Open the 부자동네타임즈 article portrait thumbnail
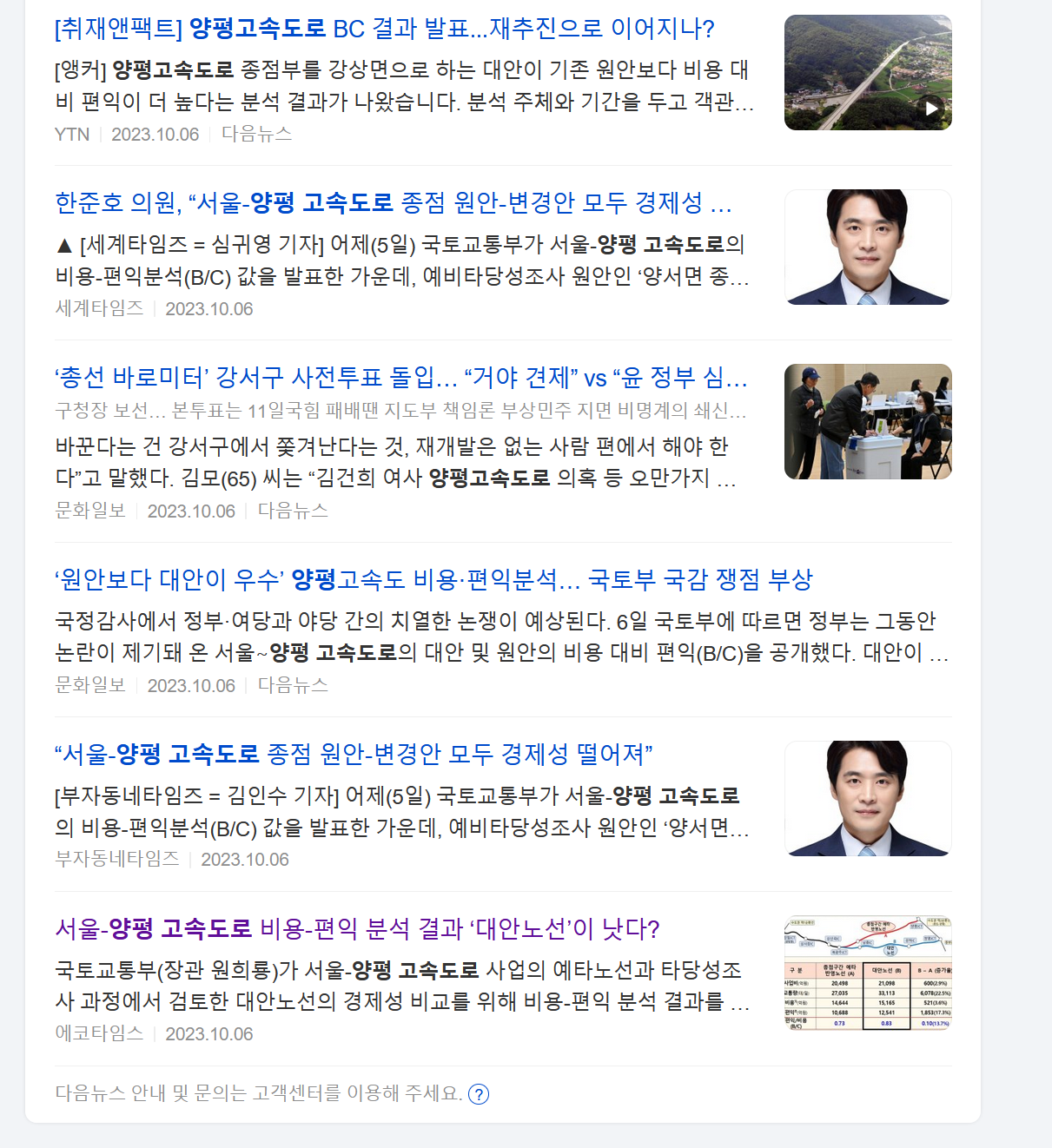 pyautogui.click(x=868, y=799)
